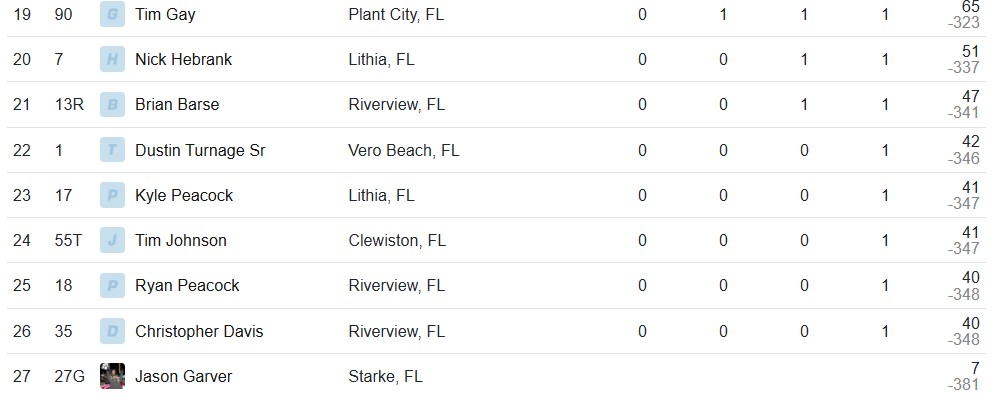Open Dustin Turnage Sr's profile
Screen dimensions: 996x411
pos(200,150)
